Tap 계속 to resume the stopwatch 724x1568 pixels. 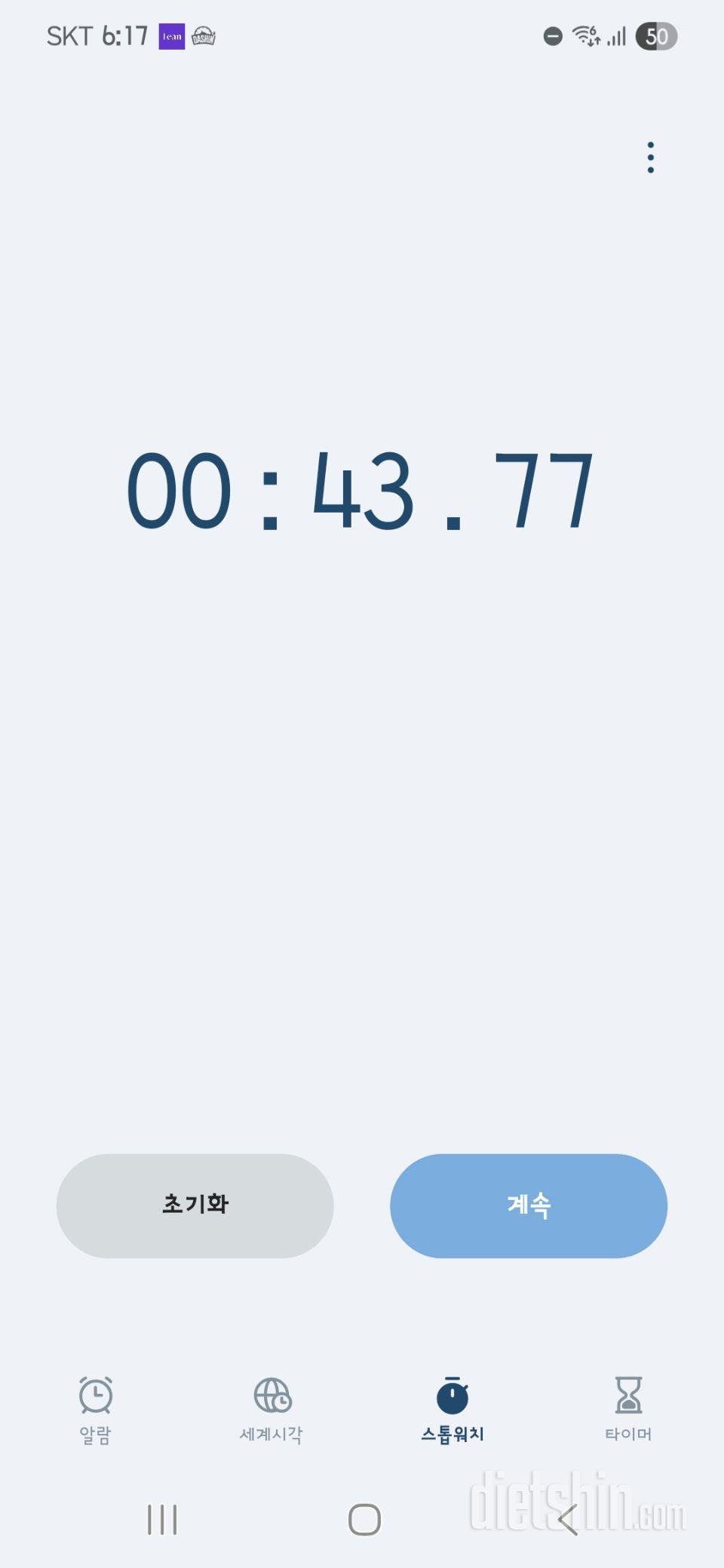(529, 1205)
